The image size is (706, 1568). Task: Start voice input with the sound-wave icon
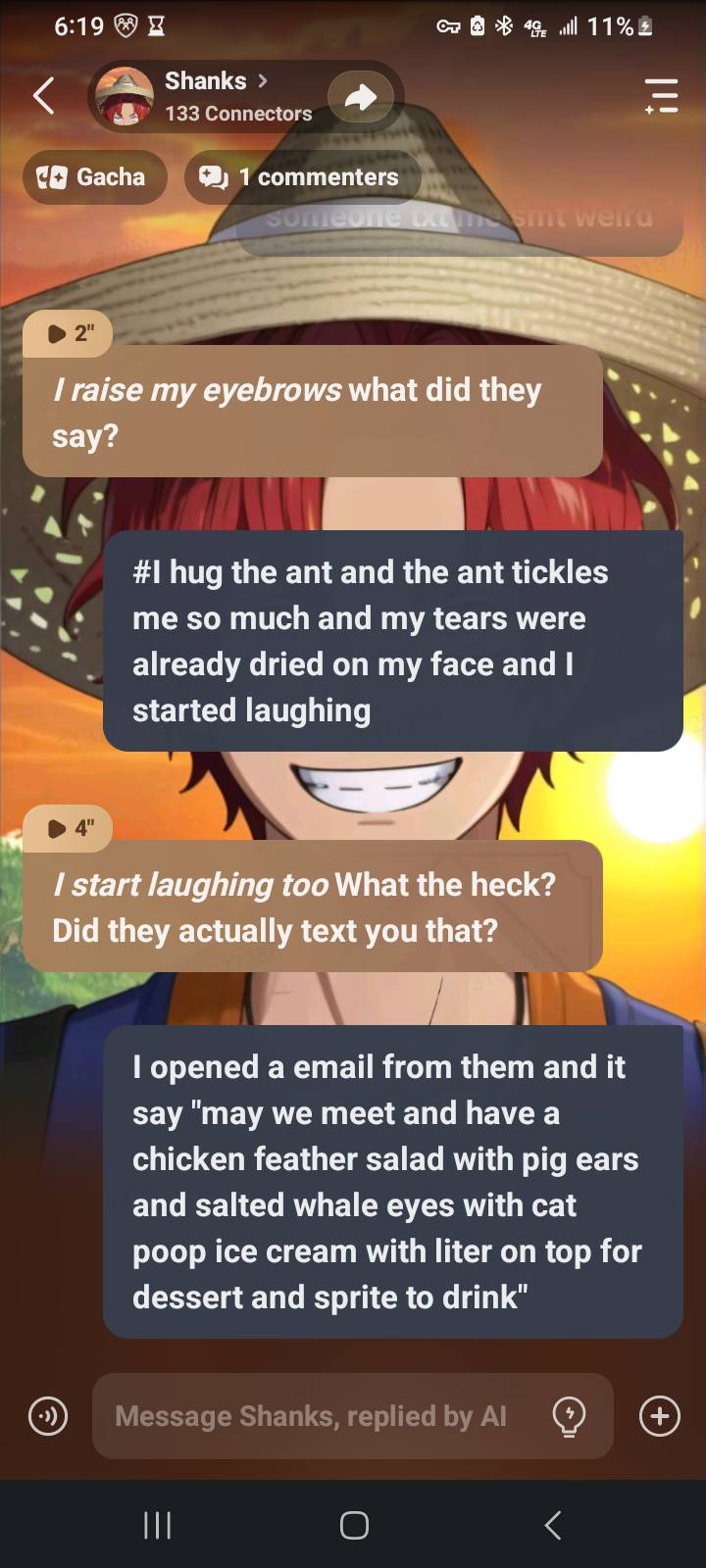point(48,1416)
